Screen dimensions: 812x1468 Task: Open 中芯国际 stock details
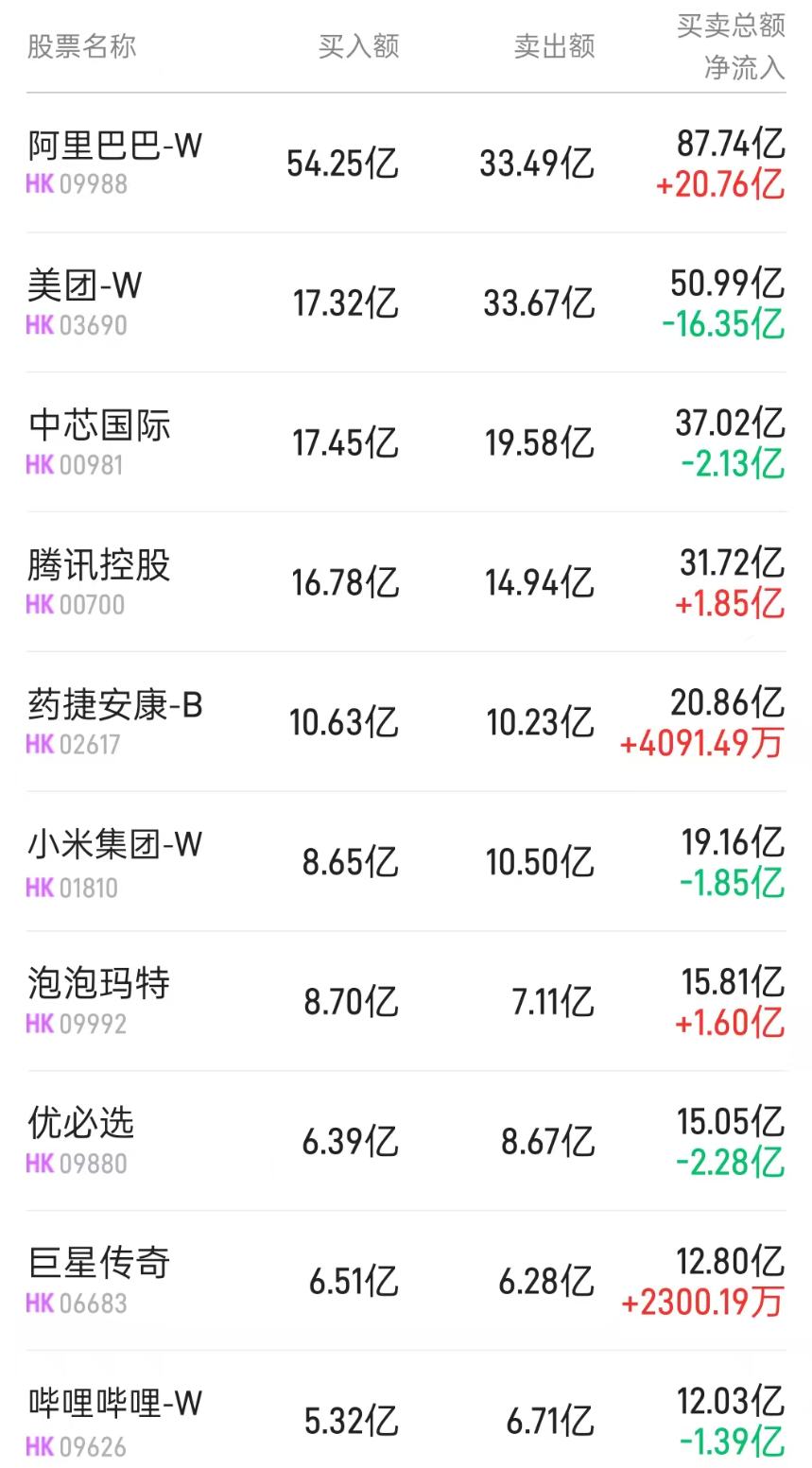click(97, 426)
